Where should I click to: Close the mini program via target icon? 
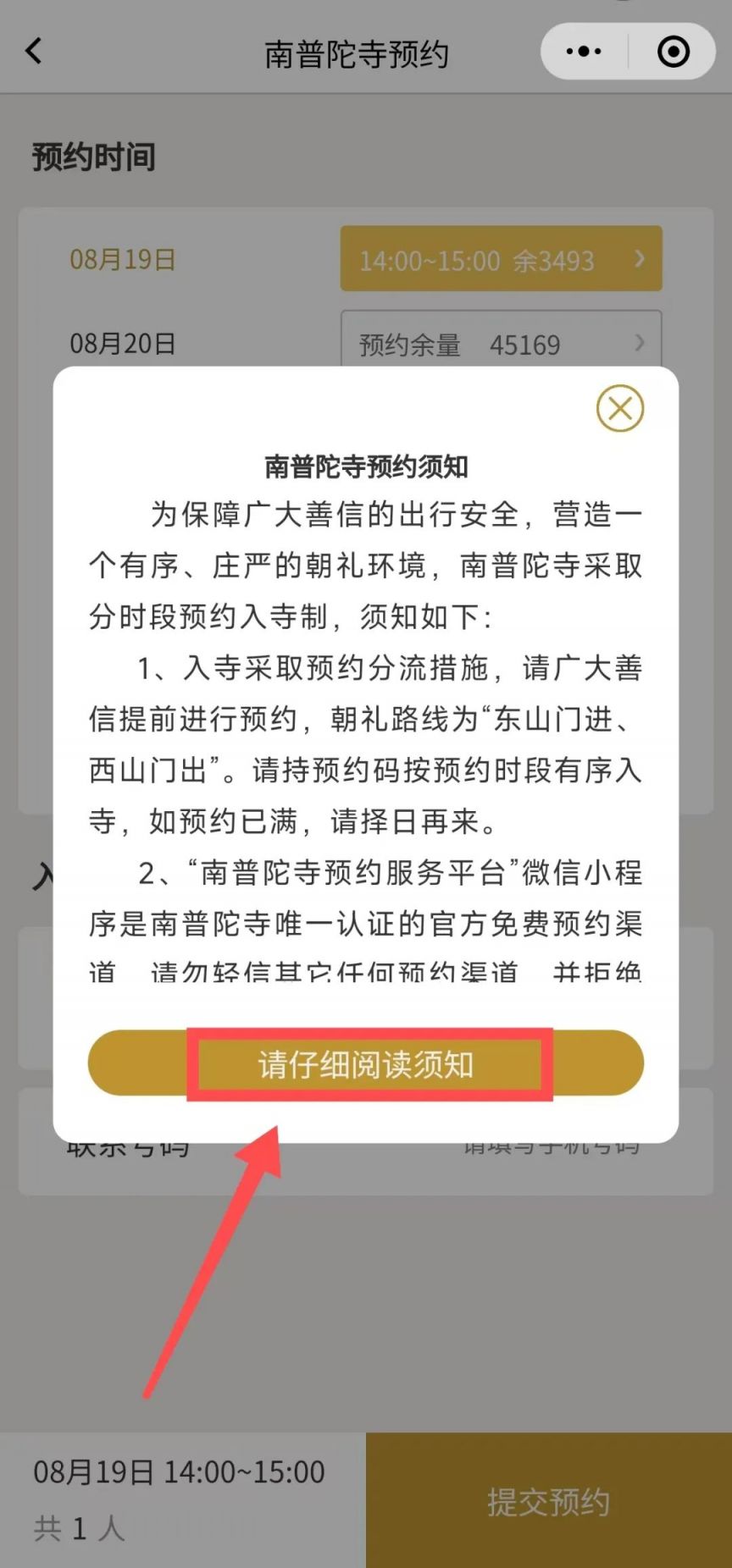[674, 52]
